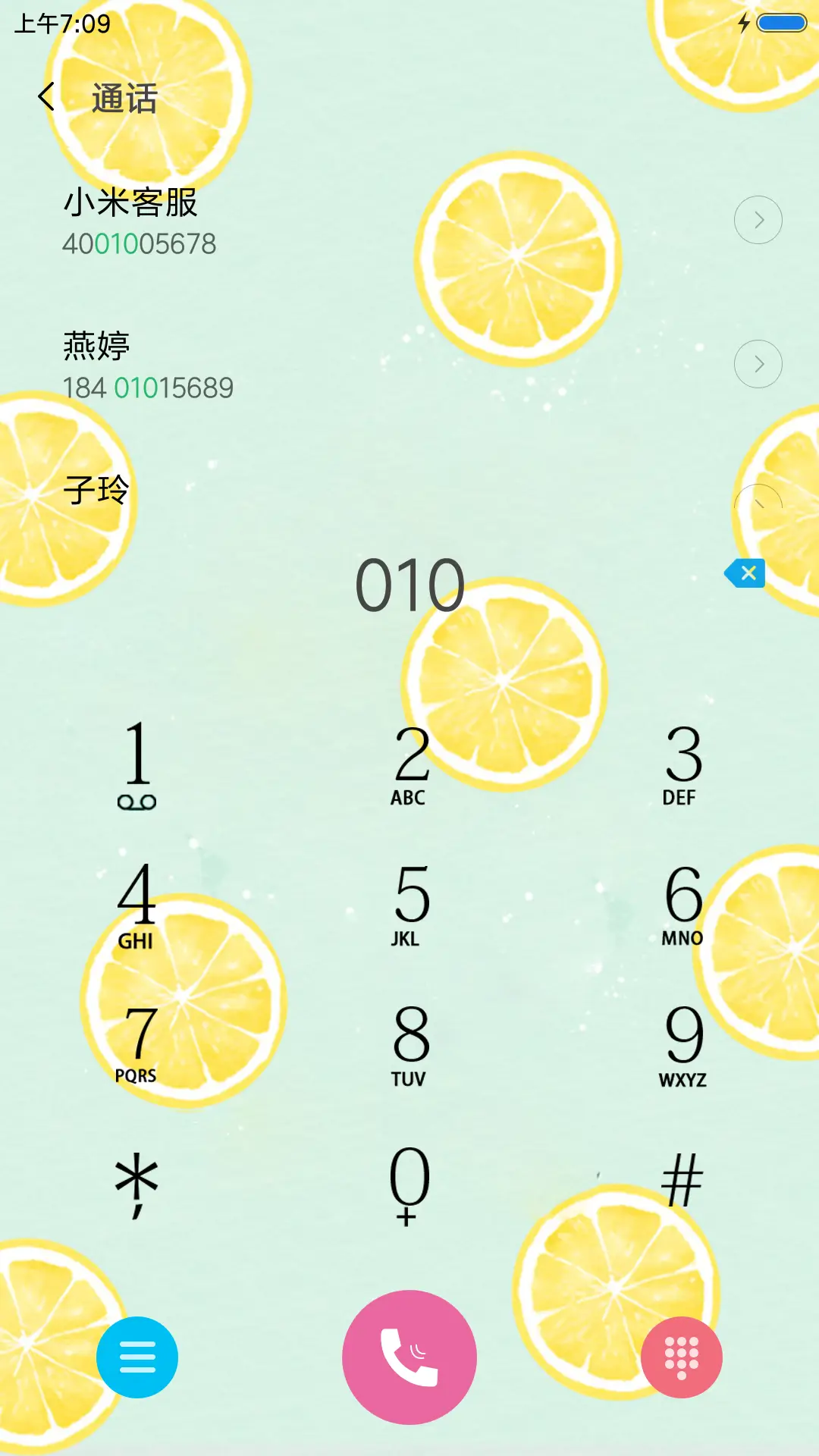
Task: Select the contact named 燕婷
Action: click(x=97, y=347)
